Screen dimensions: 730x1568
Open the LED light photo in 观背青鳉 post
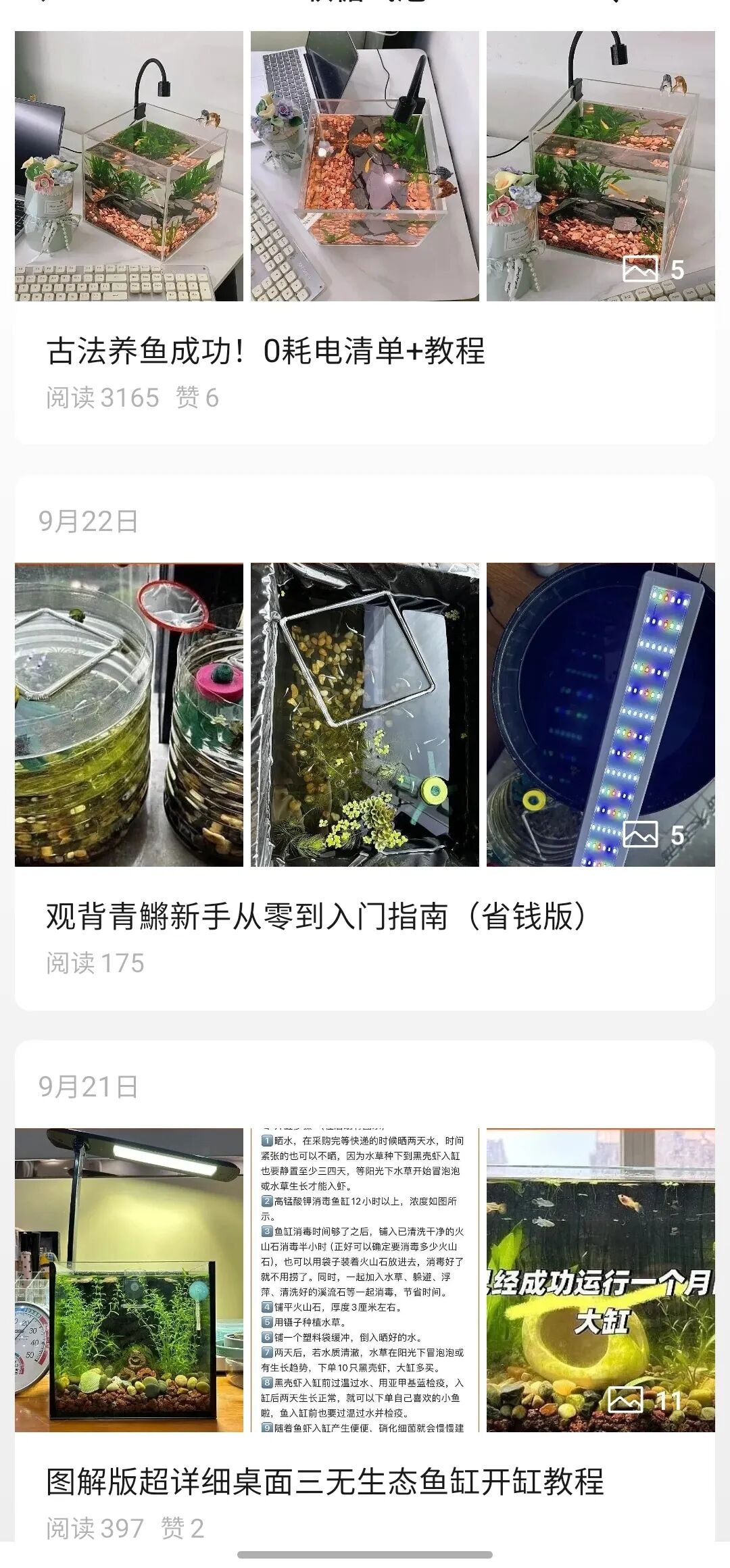(x=600, y=715)
